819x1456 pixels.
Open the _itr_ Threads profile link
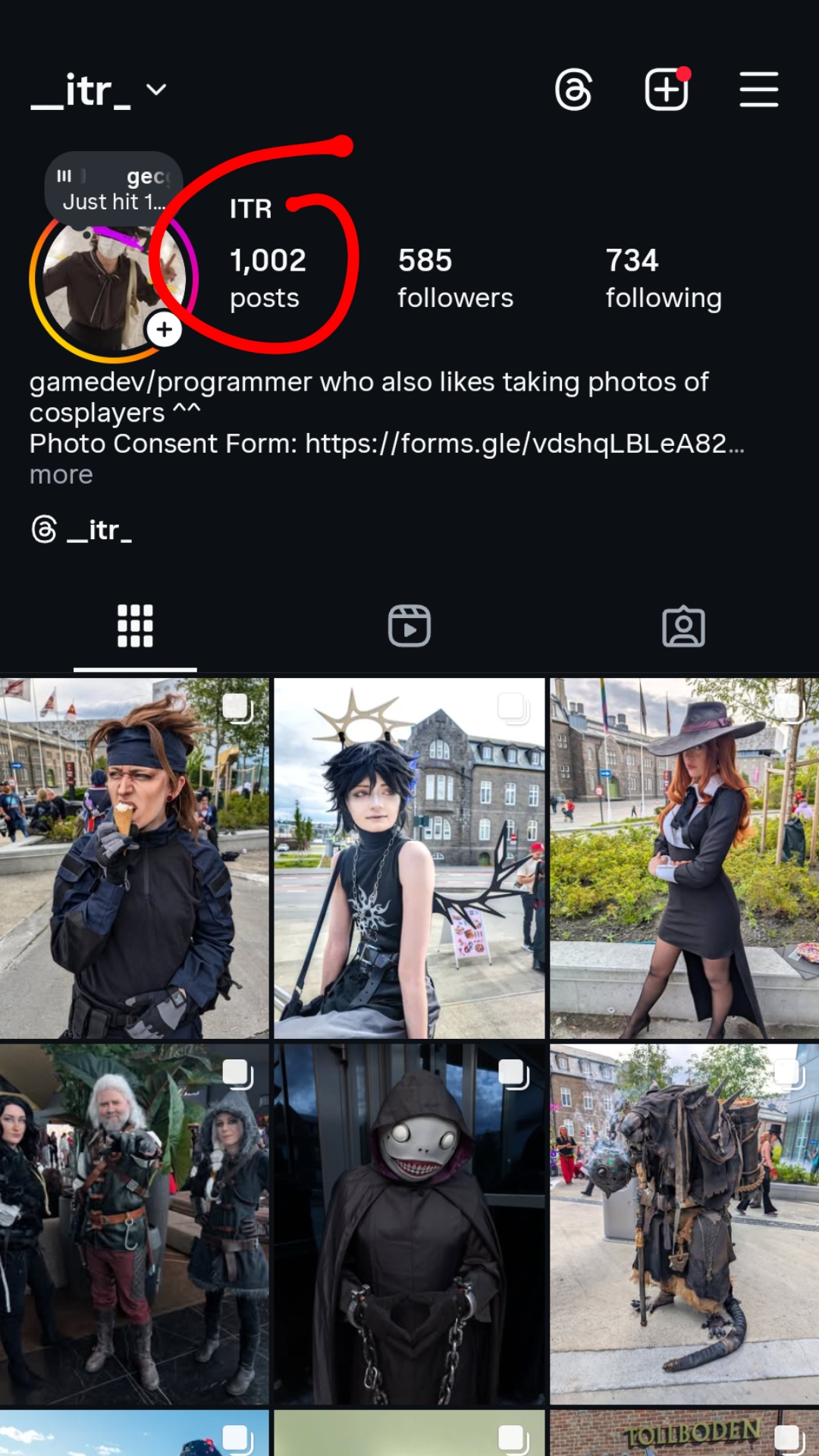pos(82,530)
